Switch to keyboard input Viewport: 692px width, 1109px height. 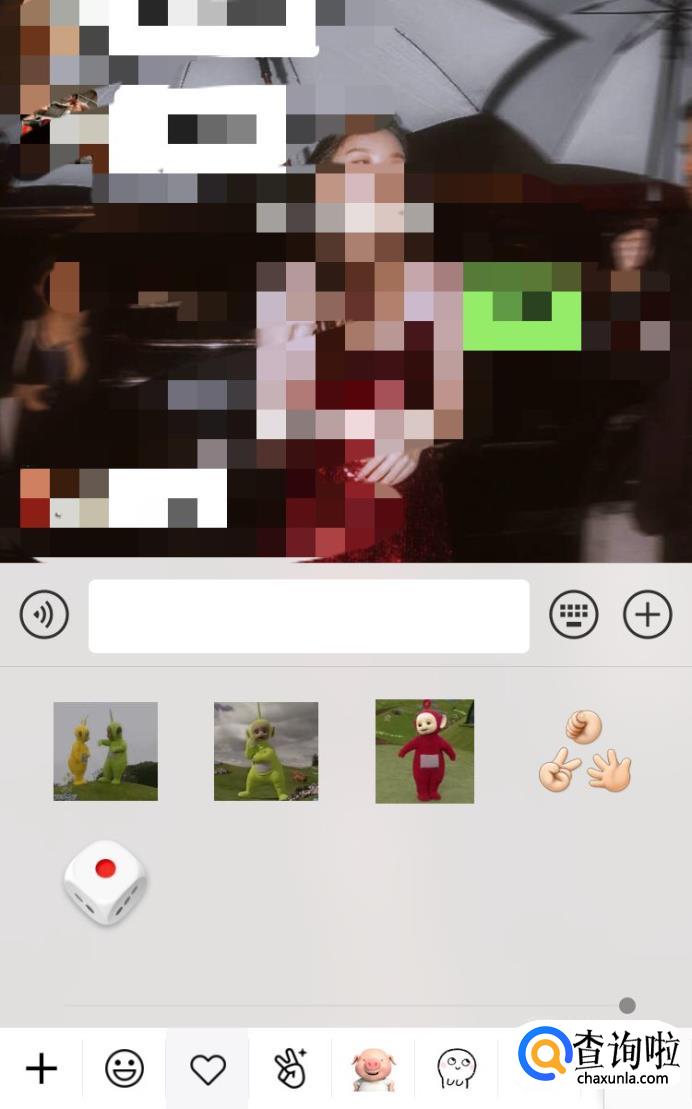[x=573, y=614]
